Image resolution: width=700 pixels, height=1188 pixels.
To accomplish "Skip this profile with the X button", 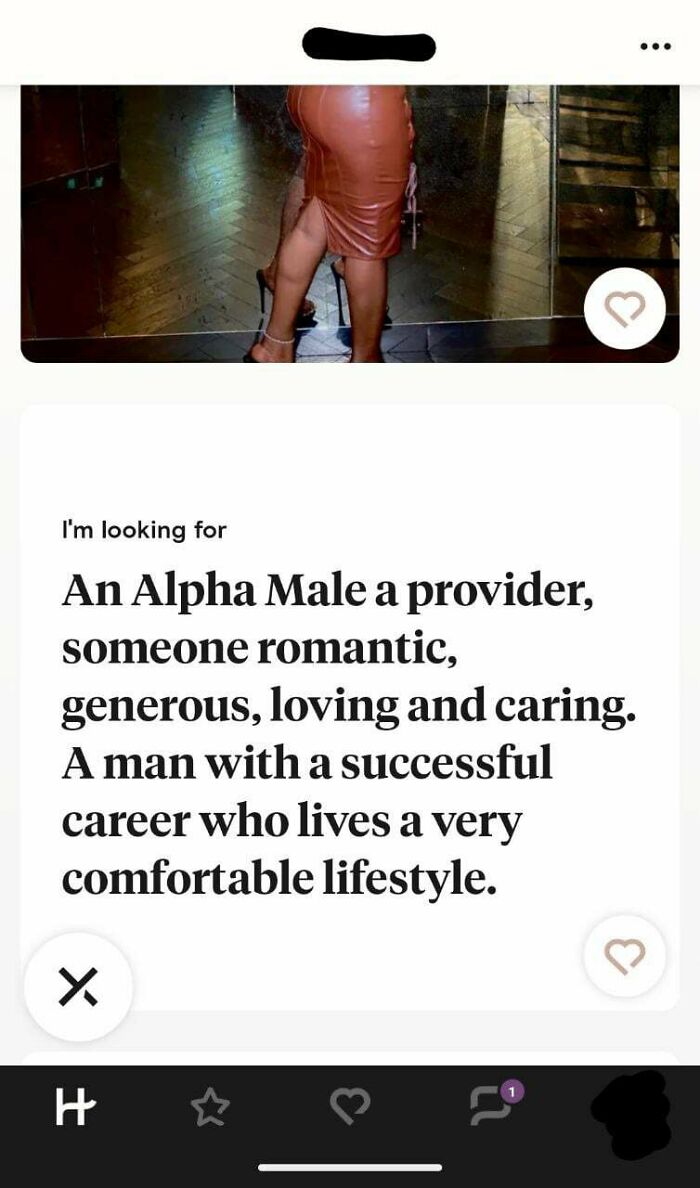I will click(78, 986).
